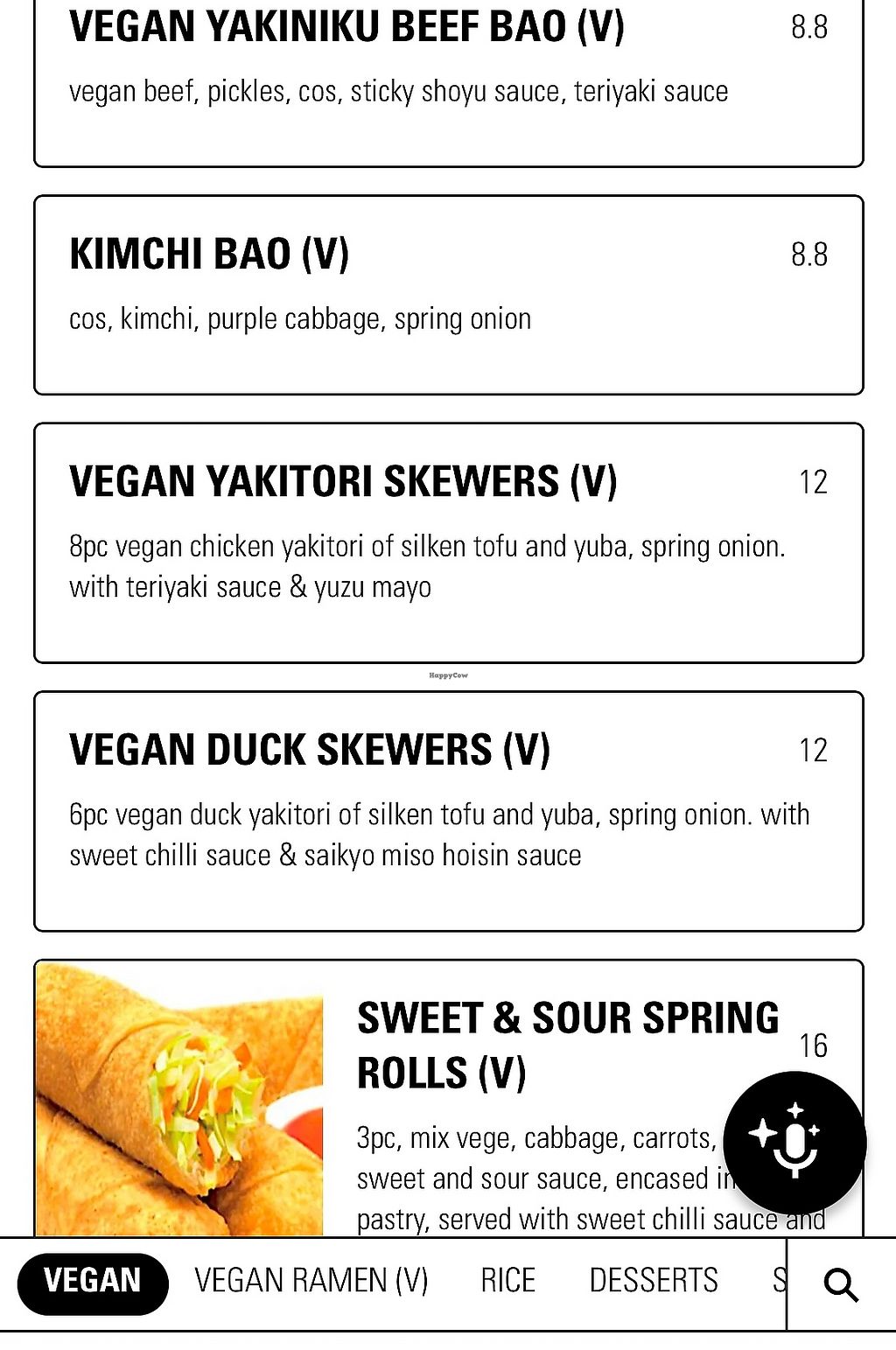Switch to the Vegan Ramen (V) tab
The height and width of the screenshot is (1350, 896).
[x=311, y=1283]
